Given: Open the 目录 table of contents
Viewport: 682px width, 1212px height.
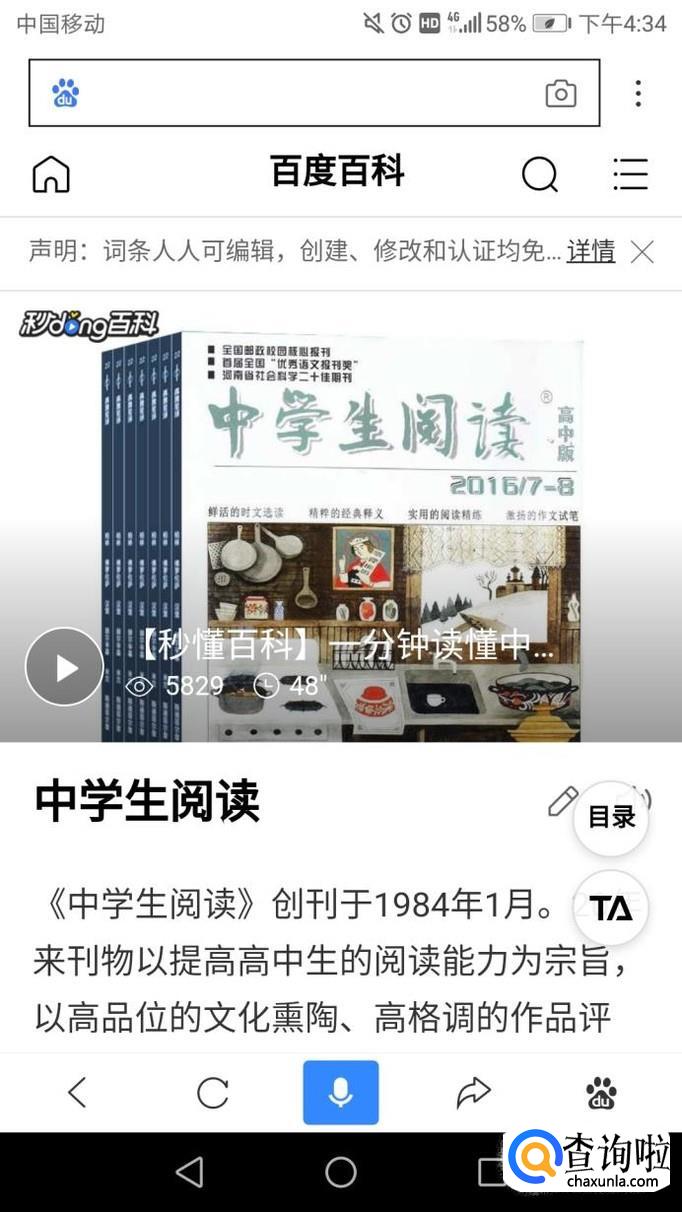Looking at the screenshot, I should pos(611,818).
